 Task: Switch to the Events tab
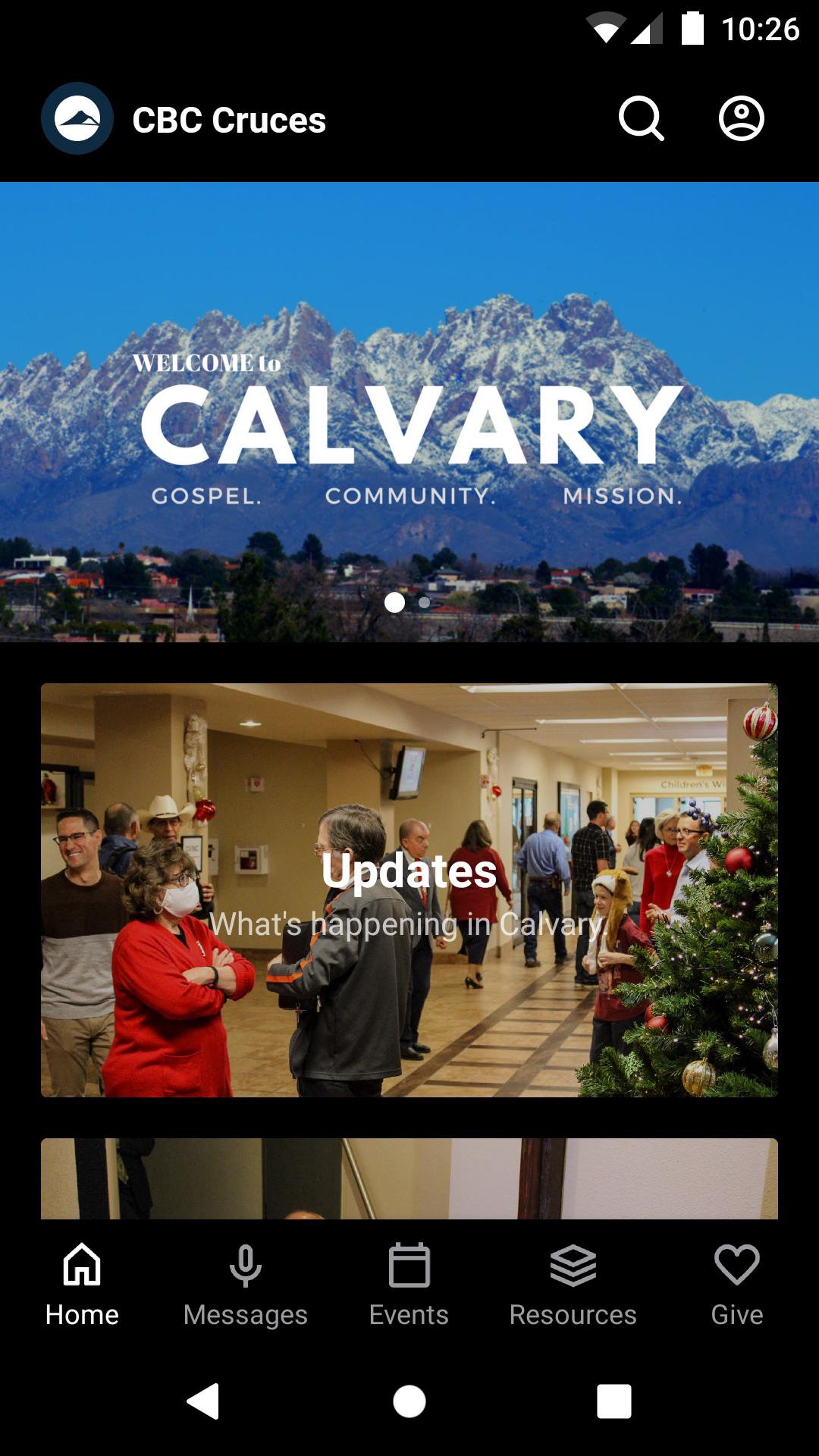[x=409, y=1282]
